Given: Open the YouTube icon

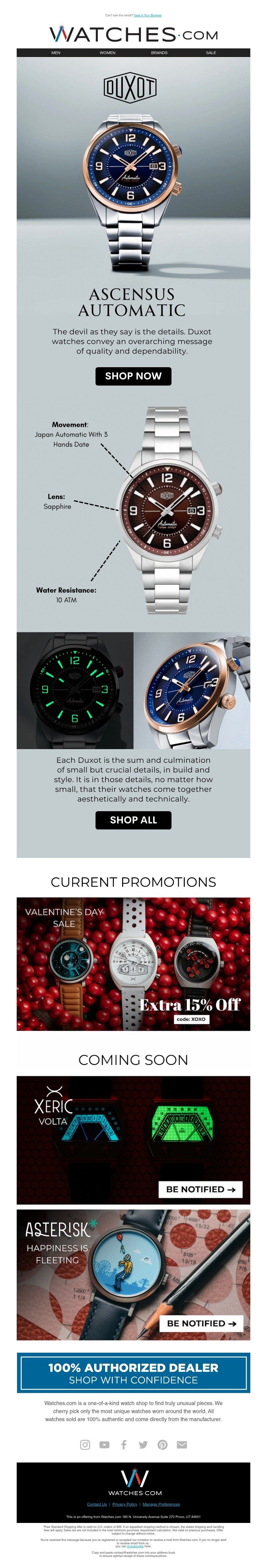Looking at the screenshot, I should pos(104,1444).
